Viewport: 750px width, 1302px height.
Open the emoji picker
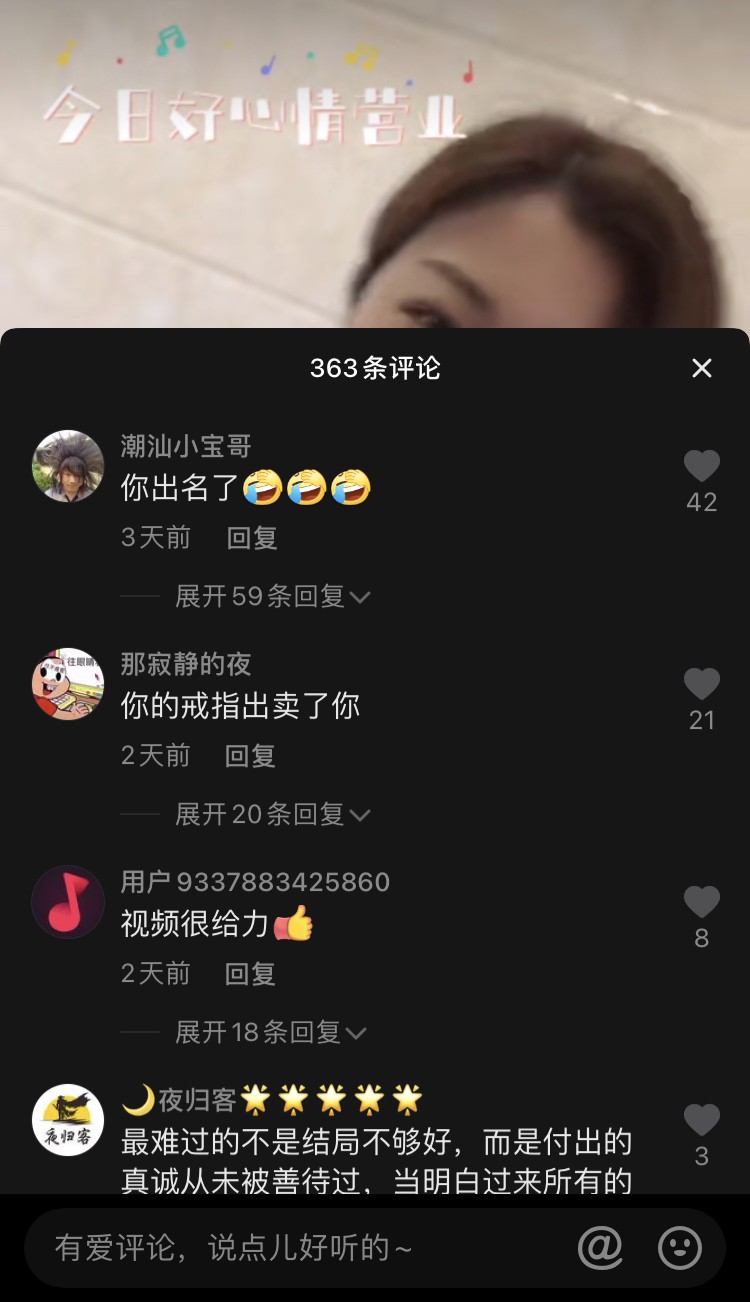pyautogui.click(x=680, y=1248)
